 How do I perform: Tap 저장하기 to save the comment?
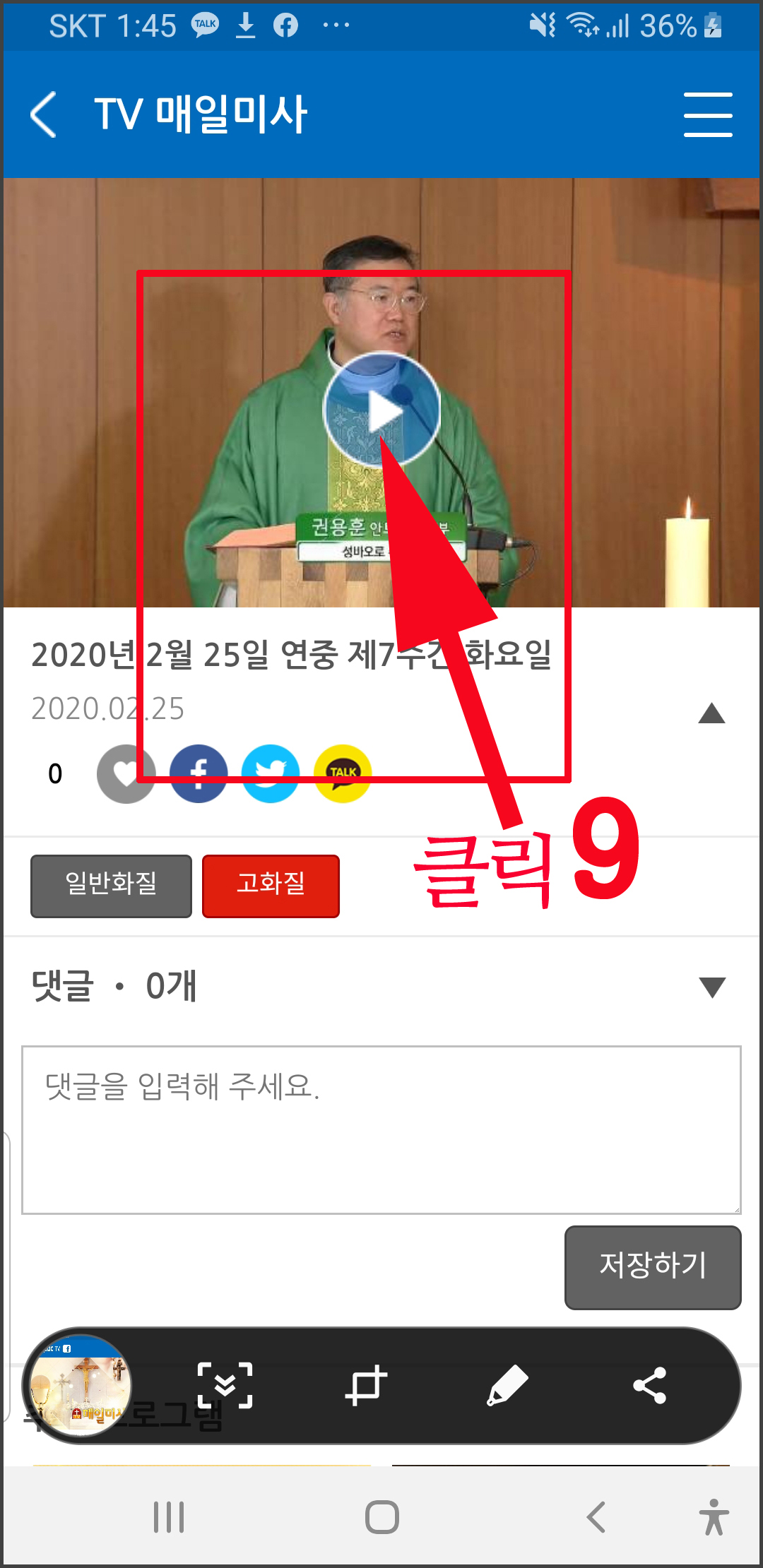pyautogui.click(x=653, y=1267)
